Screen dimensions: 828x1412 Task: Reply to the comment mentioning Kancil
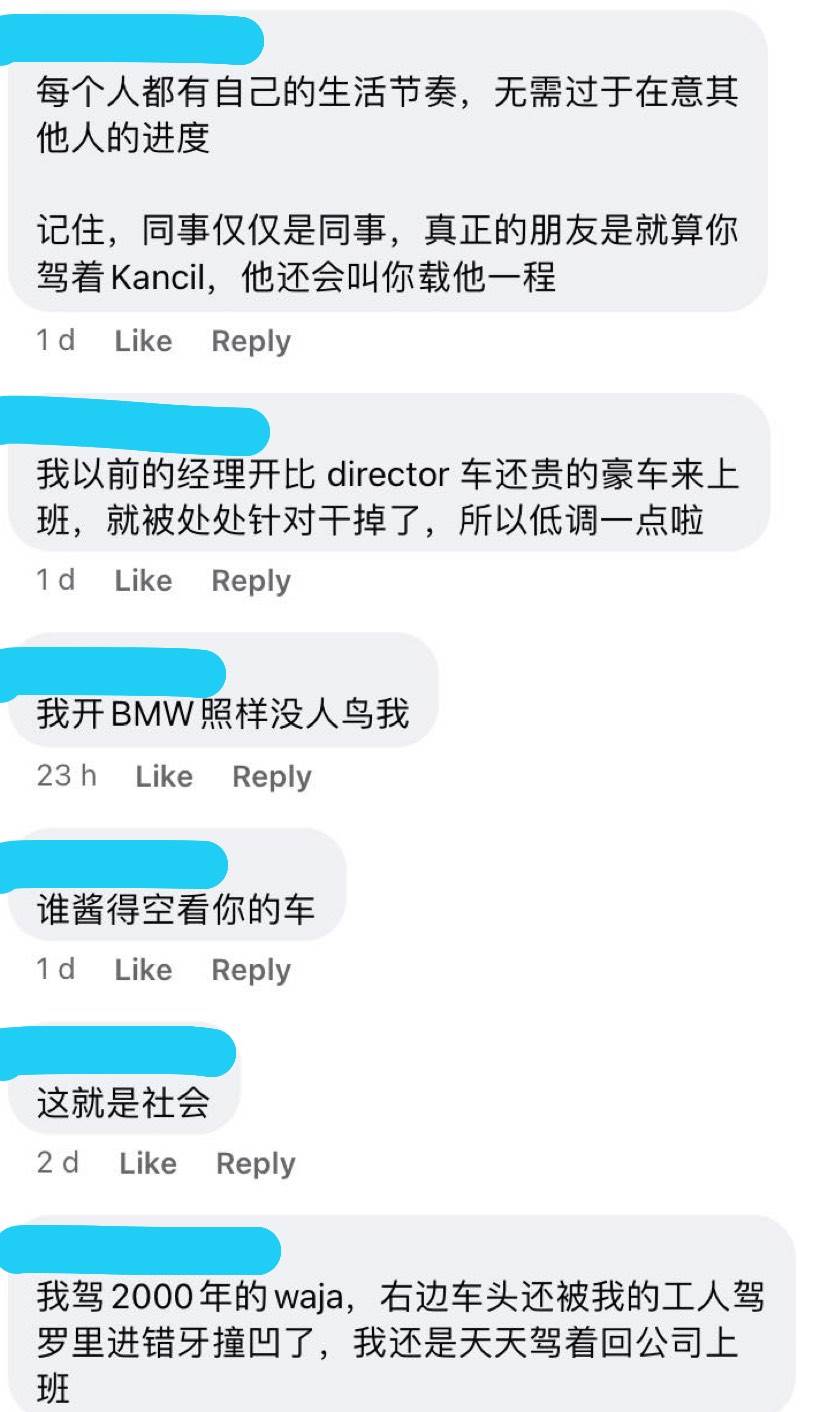pos(251,341)
